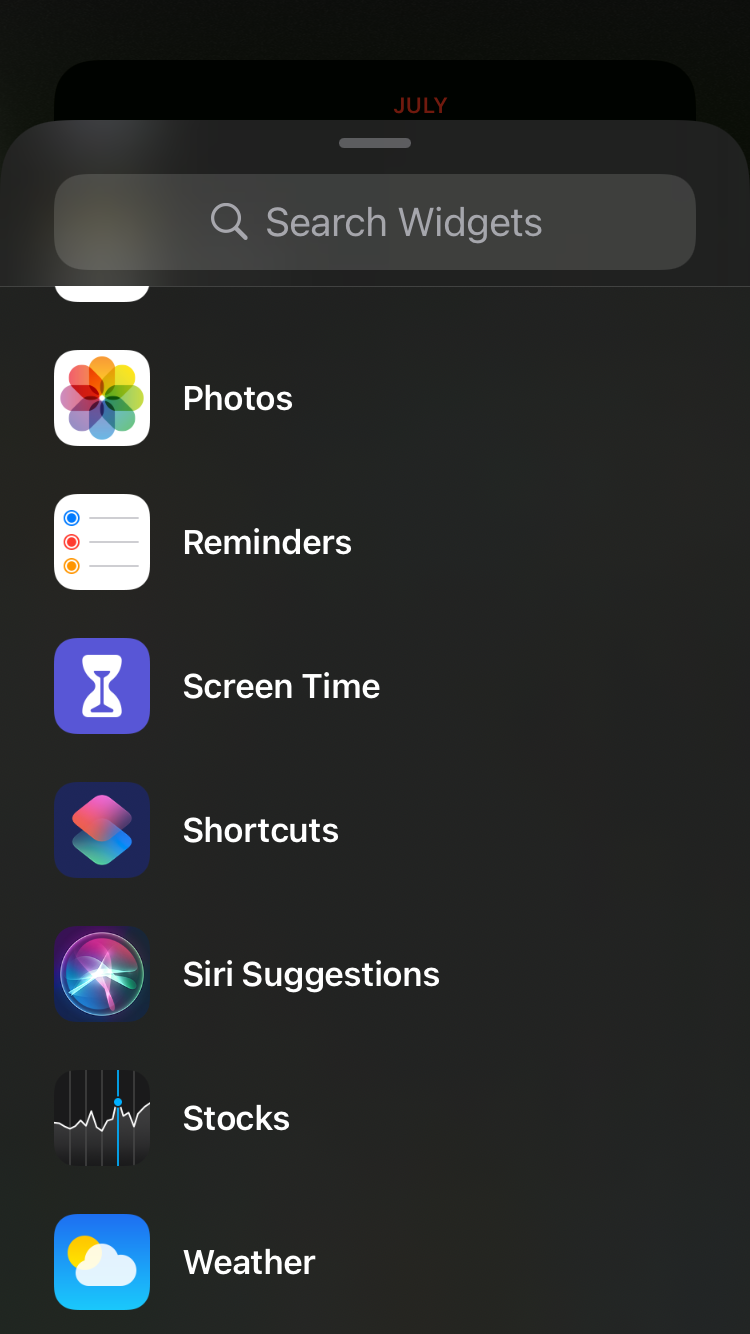Pick the Weather widget

click(x=249, y=1262)
